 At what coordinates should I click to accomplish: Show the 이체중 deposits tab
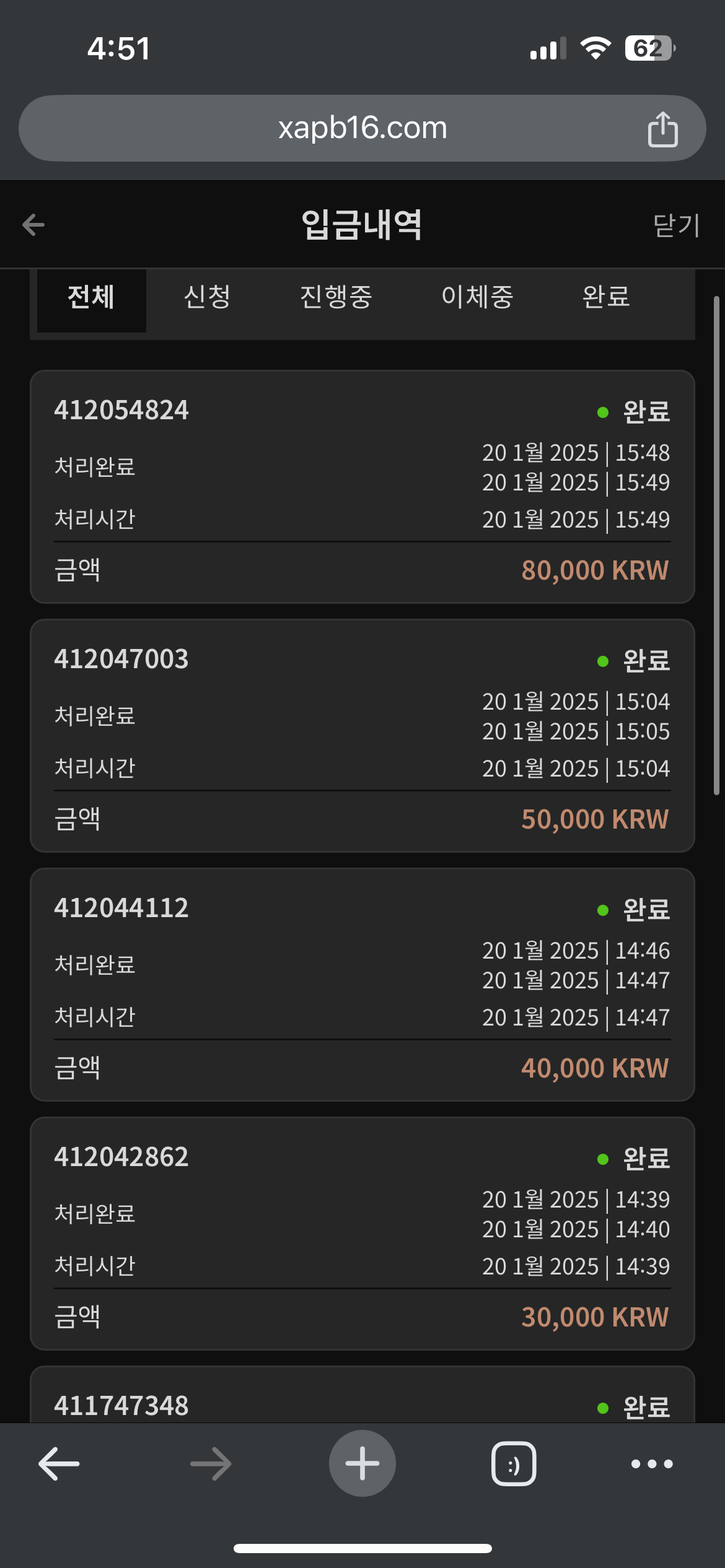click(477, 297)
